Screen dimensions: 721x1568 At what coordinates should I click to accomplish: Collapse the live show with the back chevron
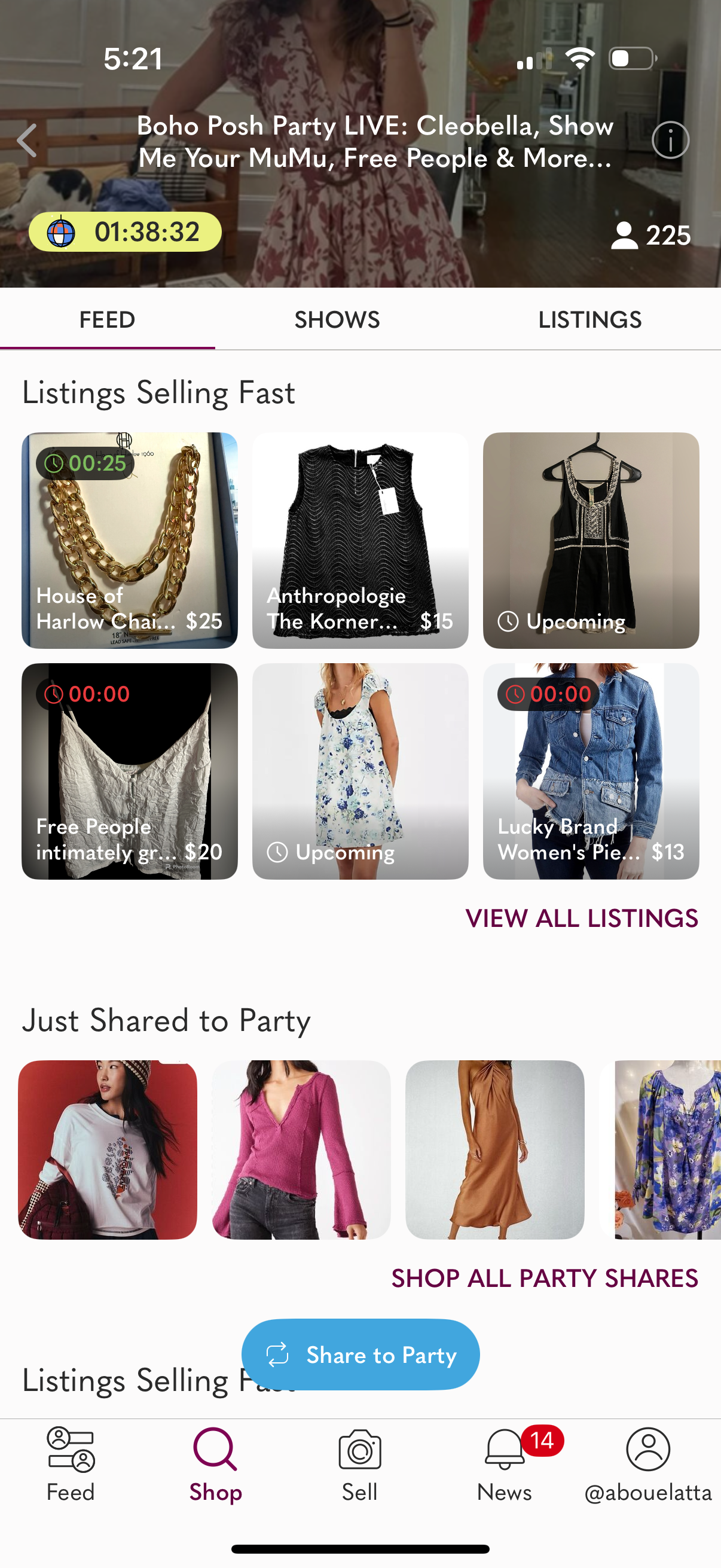(26, 140)
